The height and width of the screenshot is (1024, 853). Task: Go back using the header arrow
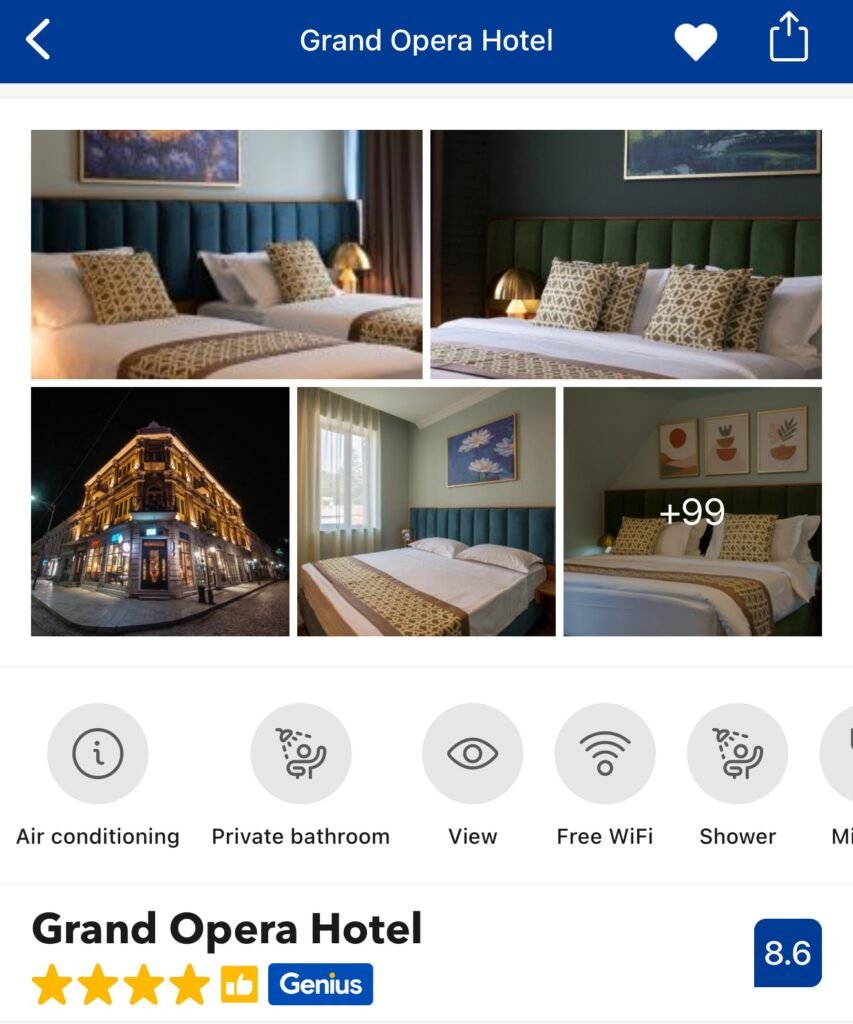[x=38, y=41]
